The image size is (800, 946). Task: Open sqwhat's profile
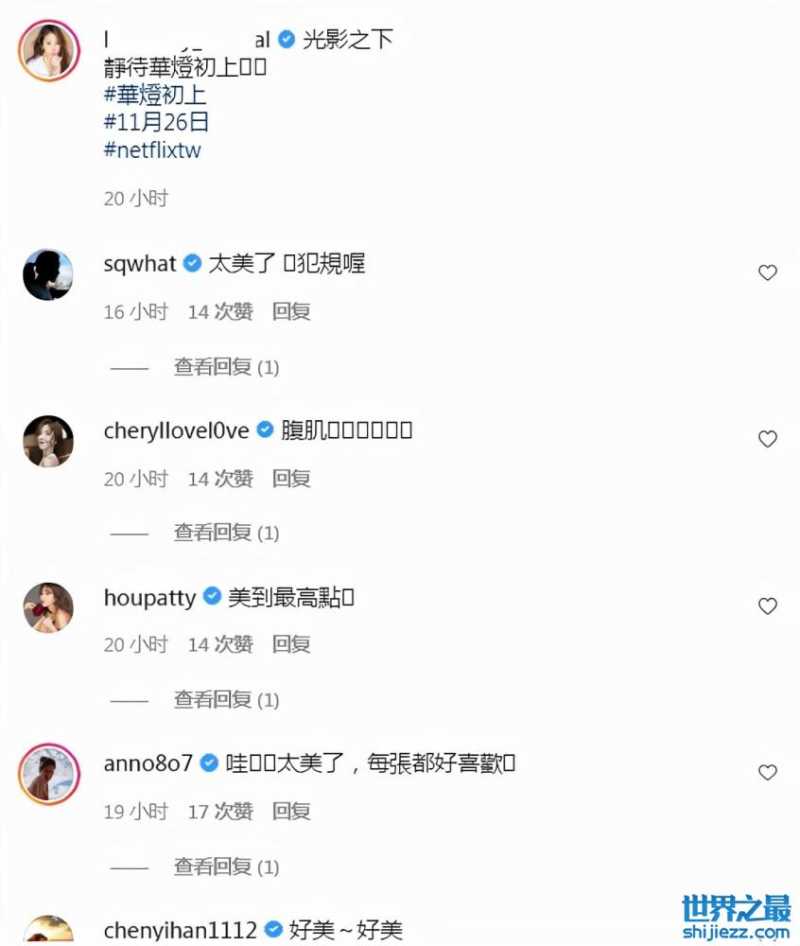(x=140, y=264)
